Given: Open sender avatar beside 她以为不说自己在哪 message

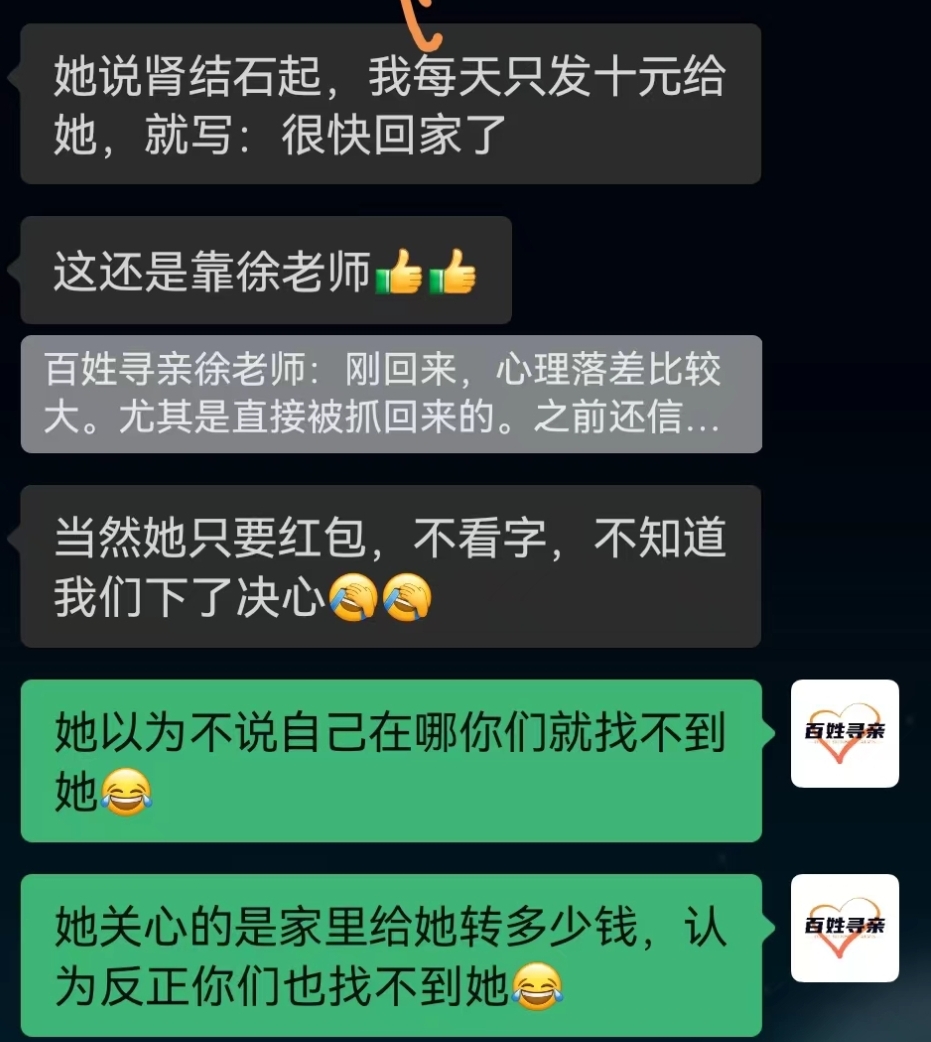Looking at the screenshot, I should [x=844, y=733].
